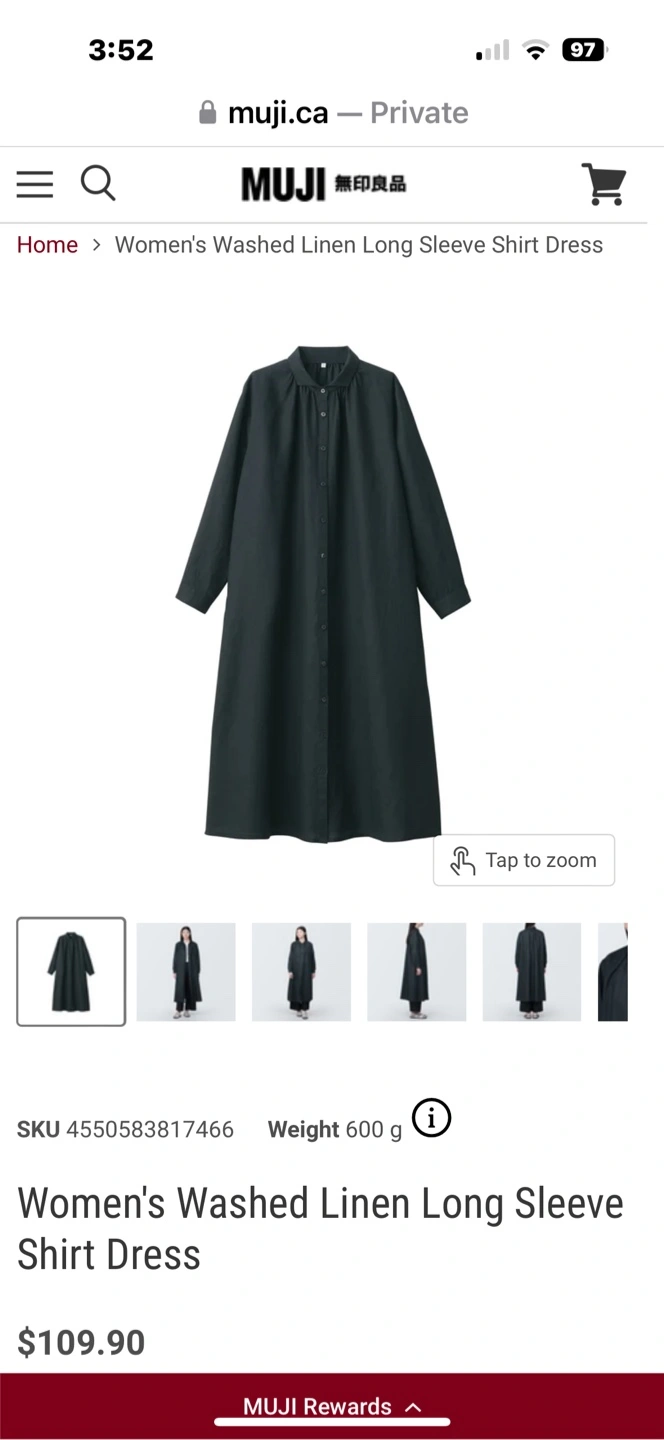Tap to zoom the dress image
The height and width of the screenshot is (1440, 664).
(524, 860)
